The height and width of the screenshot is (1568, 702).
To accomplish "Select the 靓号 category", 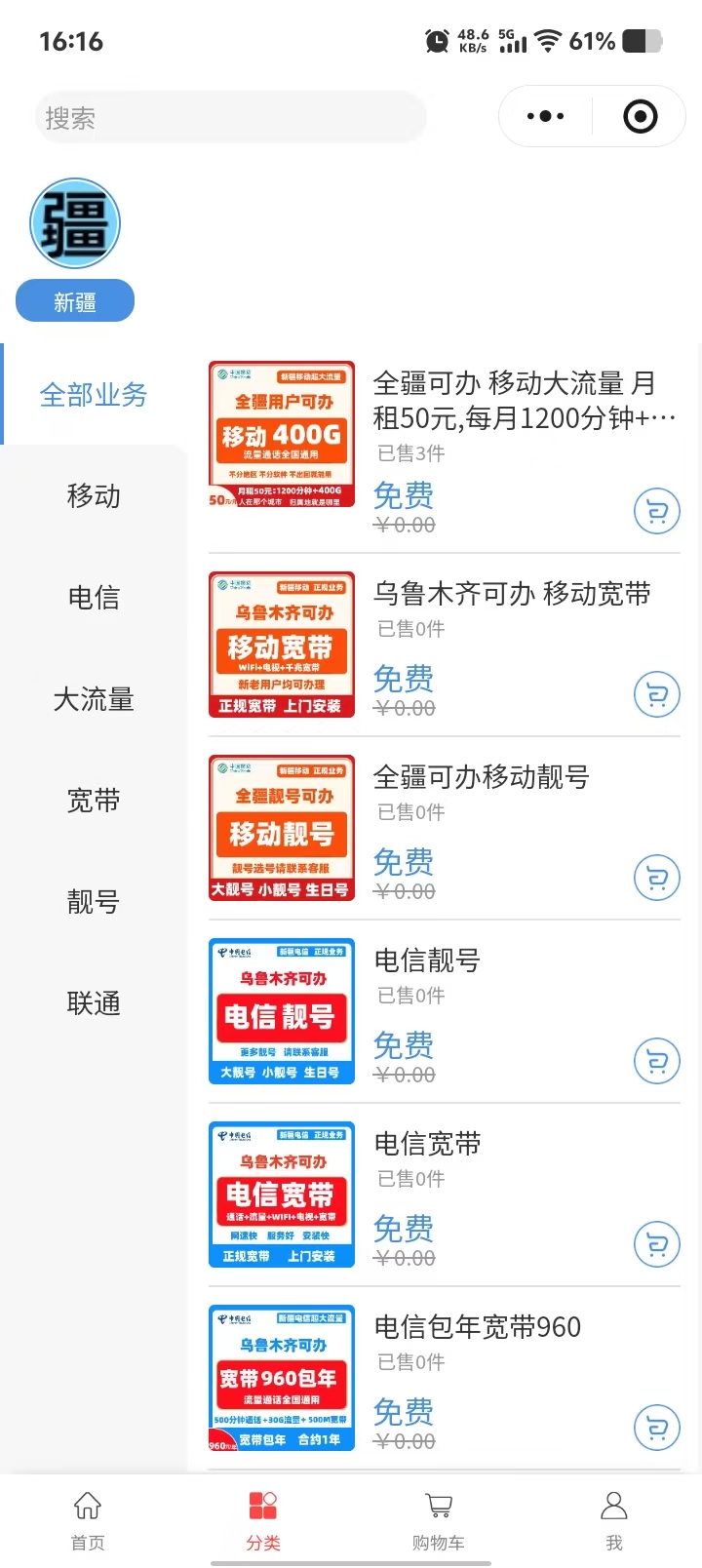I will 94,902.
